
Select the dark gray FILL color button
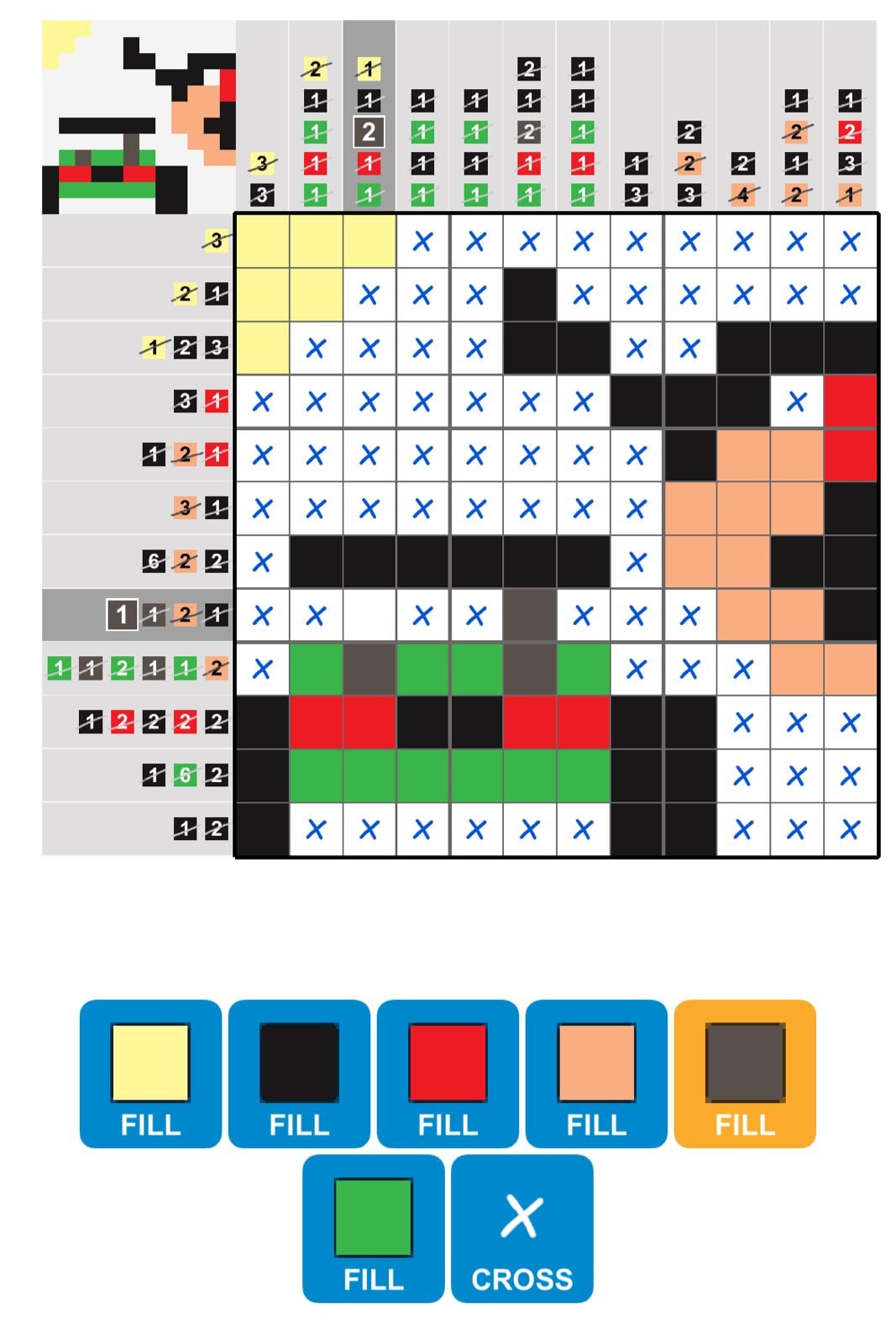coord(745,1073)
